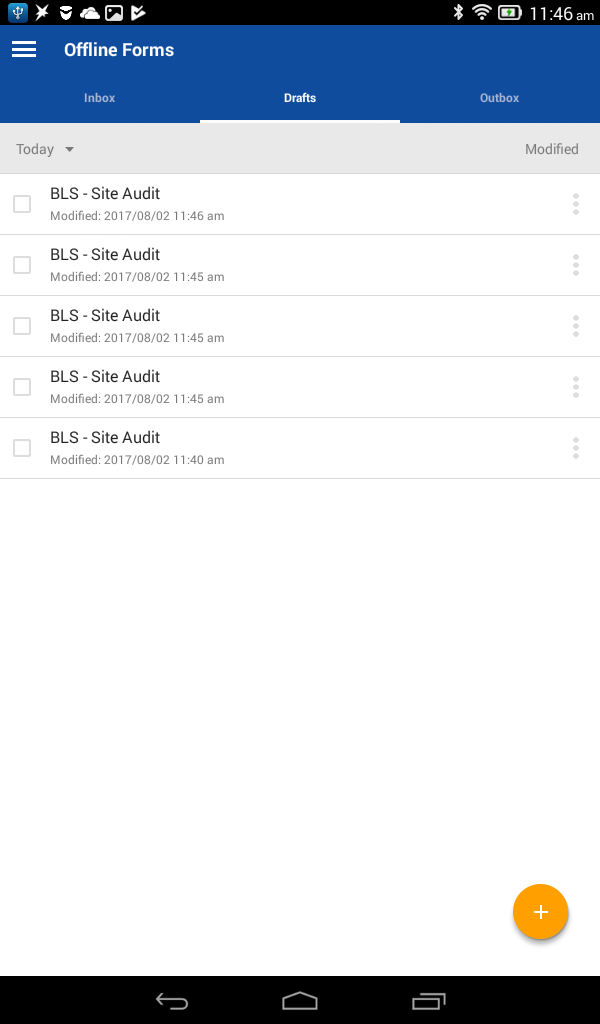Expand the Today filter dropdown
The width and height of the screenshot is (600, 1024).
[x=45, y=149]
